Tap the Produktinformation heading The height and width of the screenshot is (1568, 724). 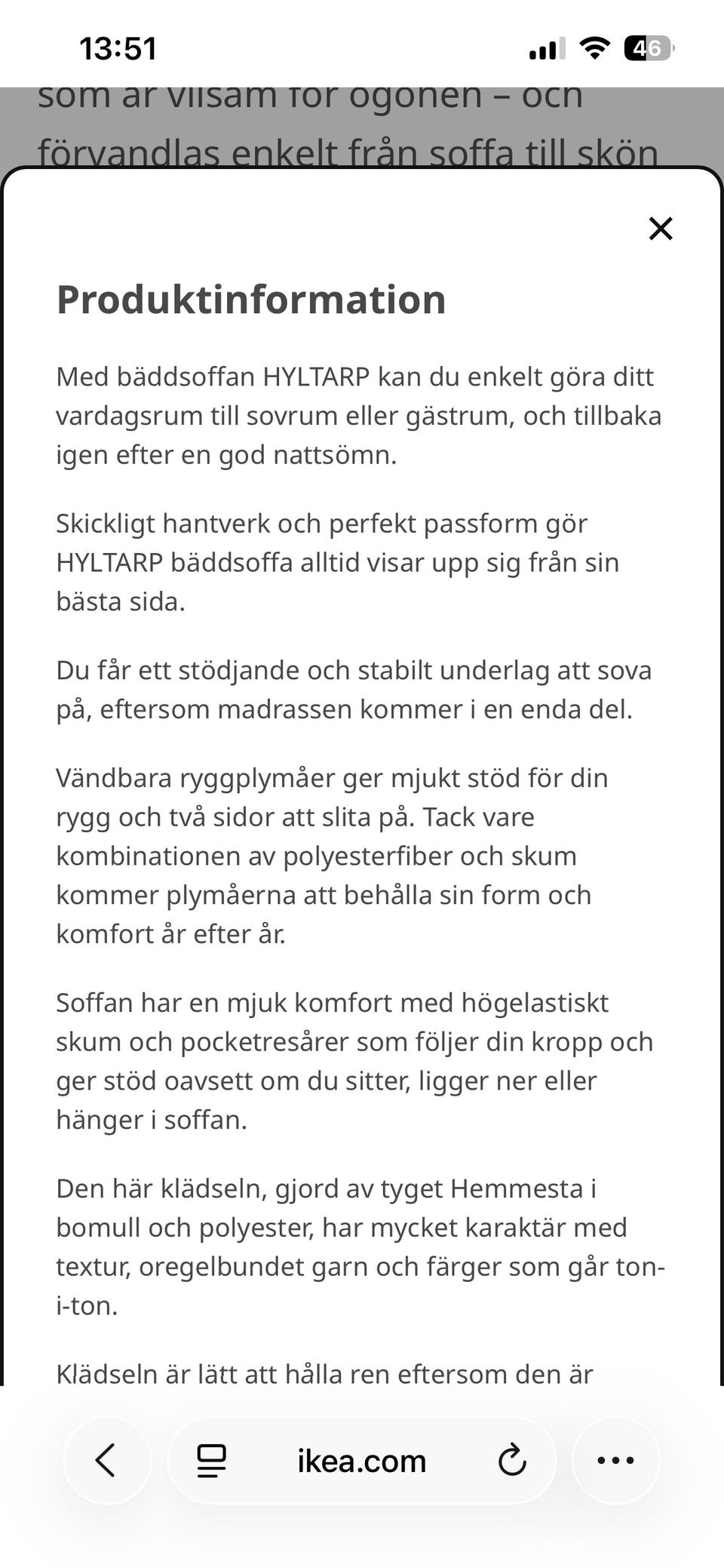tap(250, 300)
